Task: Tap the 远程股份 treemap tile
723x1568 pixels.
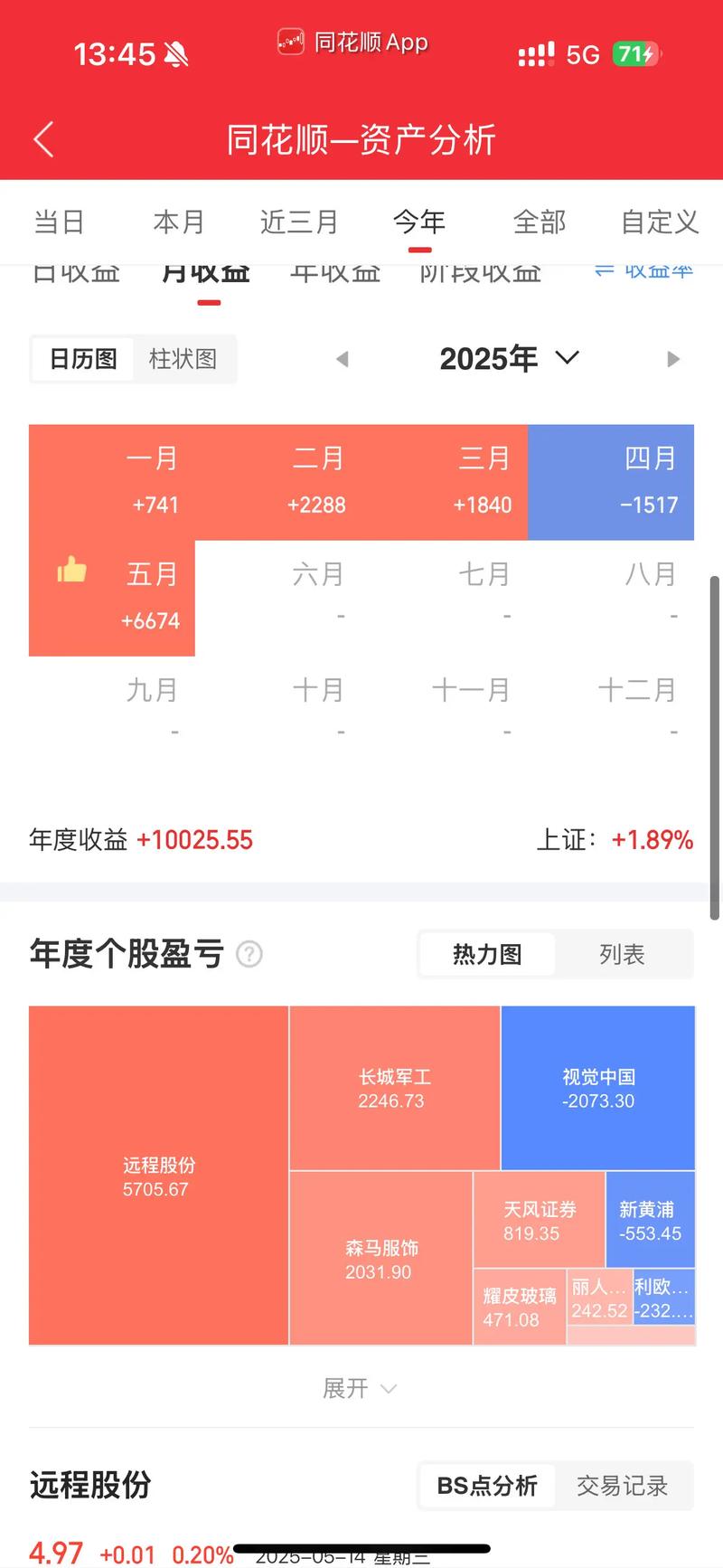Action: 158,1176
